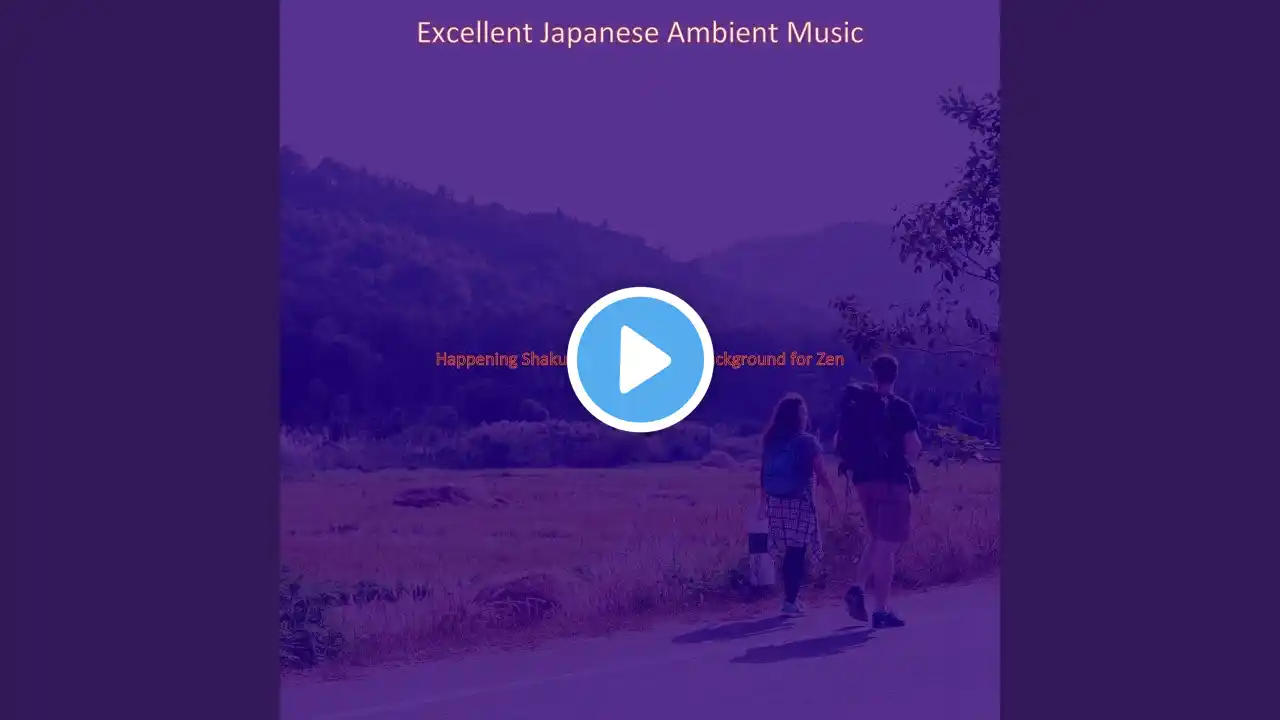Image resolution: width=1280 pixels, height=720 pixels.
Task: Play the Excellent Japanese Ambient Music video
Action: [640, 360]
